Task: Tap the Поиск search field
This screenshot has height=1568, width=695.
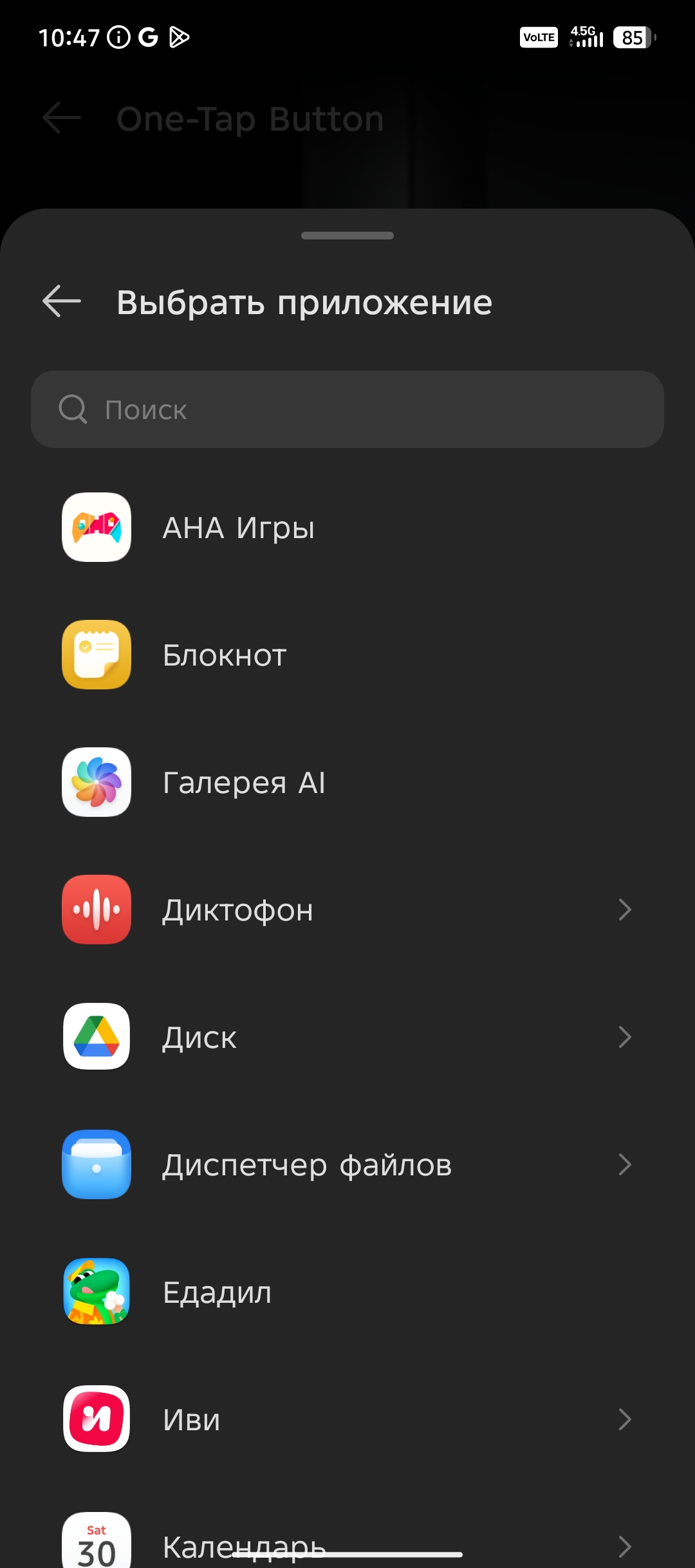Action: pos(347,409)
